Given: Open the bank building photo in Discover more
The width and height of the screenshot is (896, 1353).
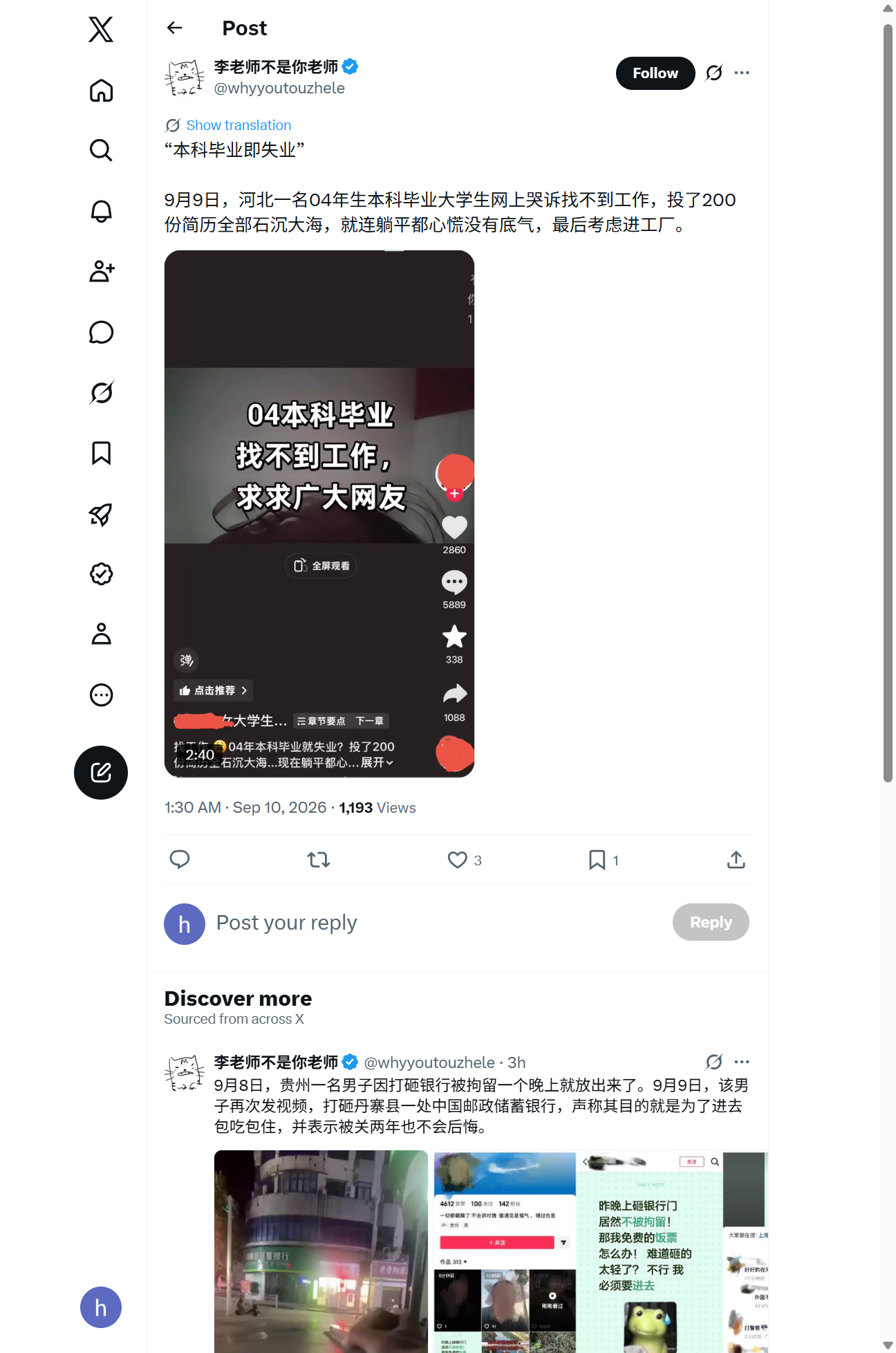Looking at the screenshot, I should (321, 1251).
